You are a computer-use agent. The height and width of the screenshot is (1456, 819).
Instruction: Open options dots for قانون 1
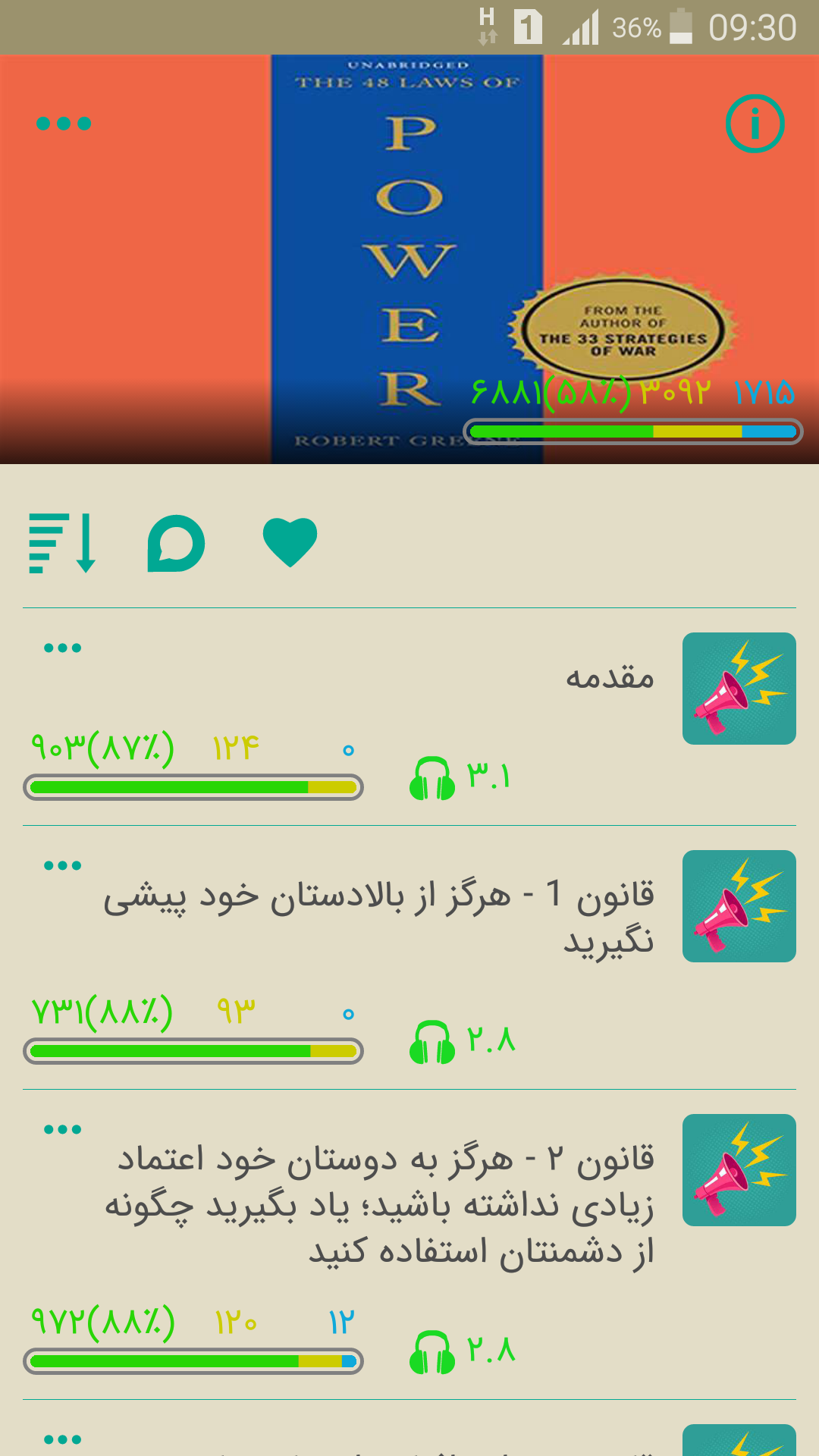pyautogui.click(x=62, y=865)
